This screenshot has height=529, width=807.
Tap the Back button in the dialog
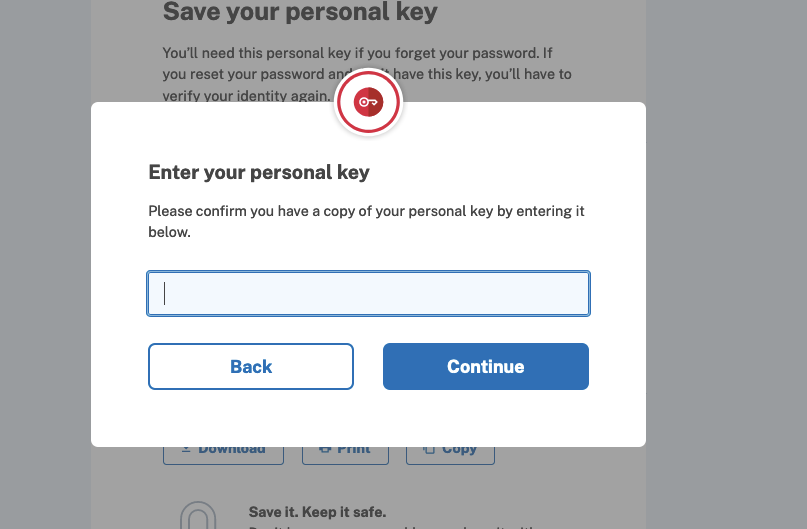[251, 366]
